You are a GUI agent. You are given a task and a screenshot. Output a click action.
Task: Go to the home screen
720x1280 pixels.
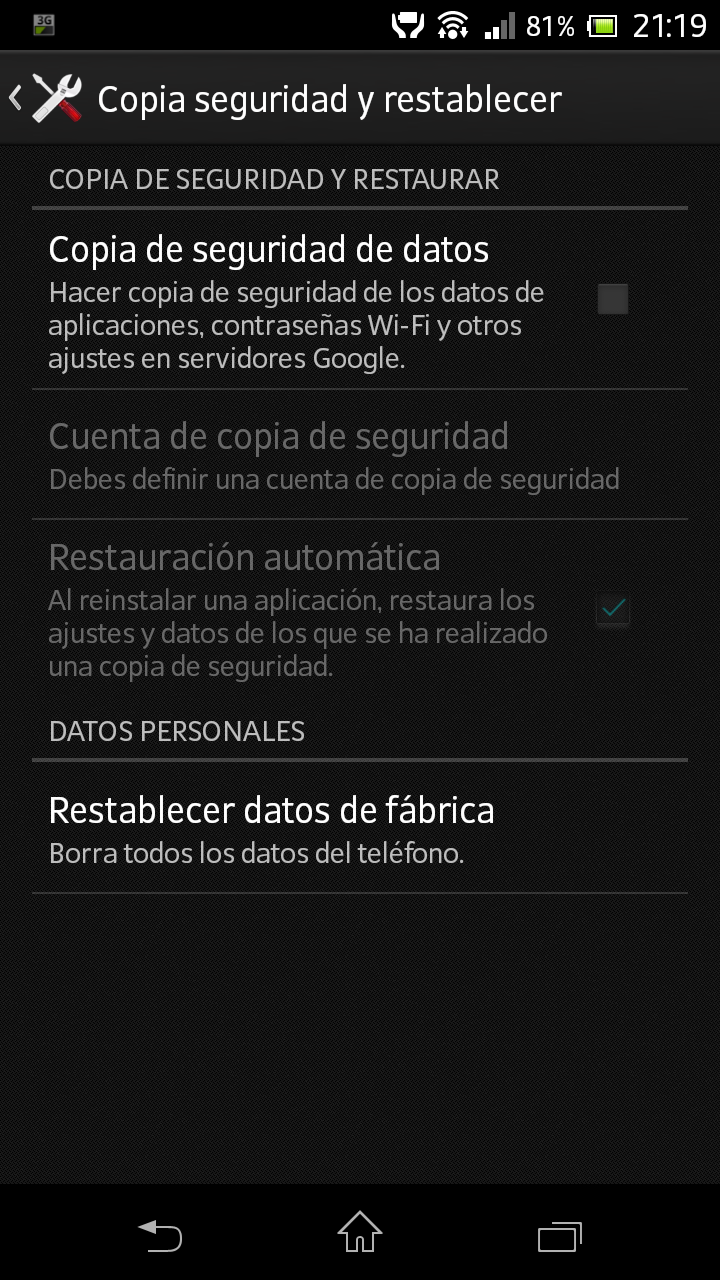[360, 1233]
